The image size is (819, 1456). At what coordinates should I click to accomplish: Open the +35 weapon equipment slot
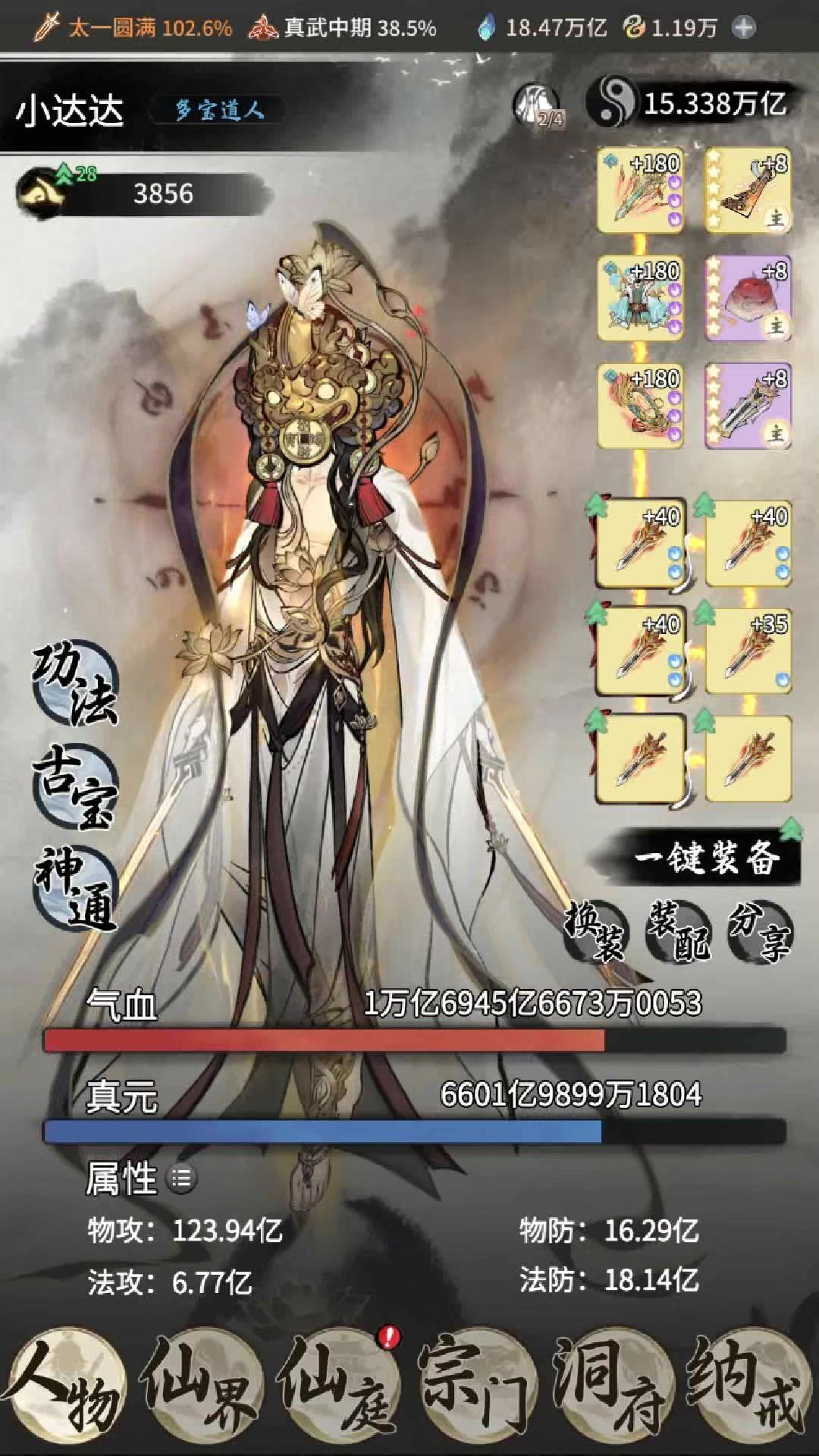click(x=748, y=651)
